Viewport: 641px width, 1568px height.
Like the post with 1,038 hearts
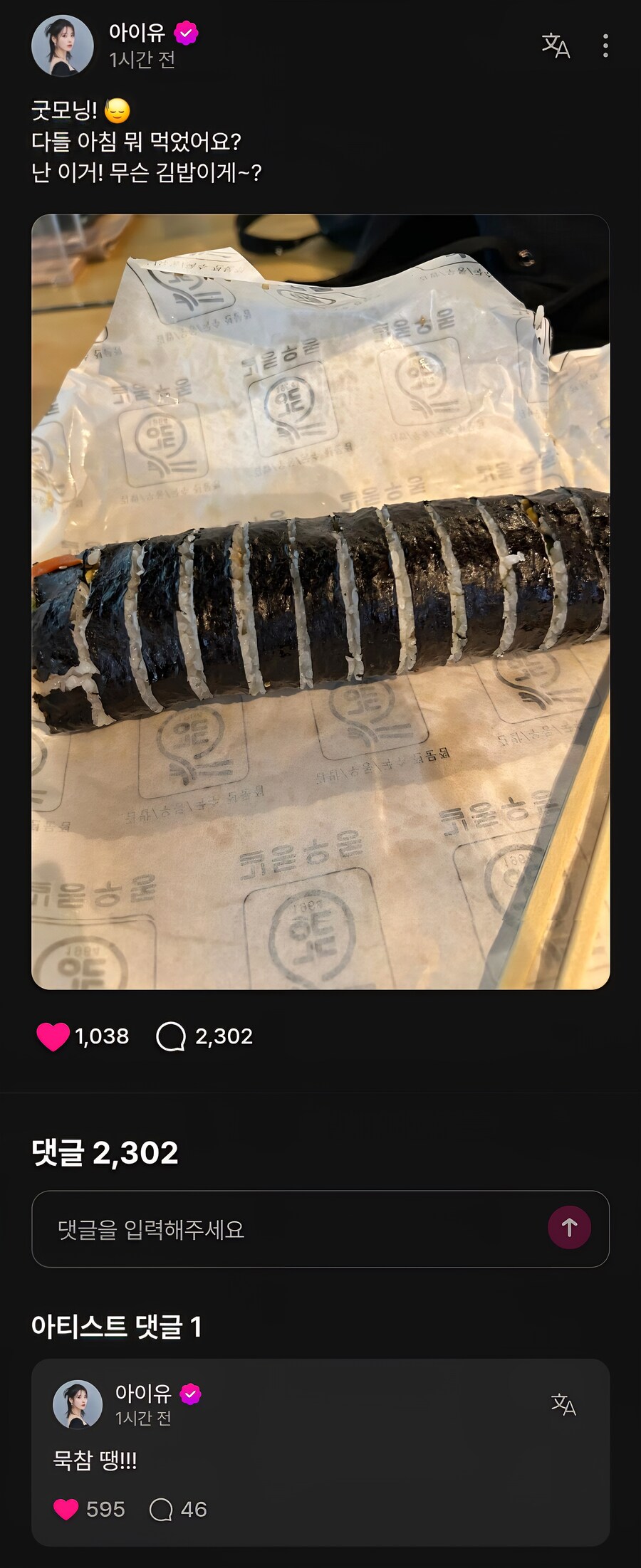(x=53, y=1036)
